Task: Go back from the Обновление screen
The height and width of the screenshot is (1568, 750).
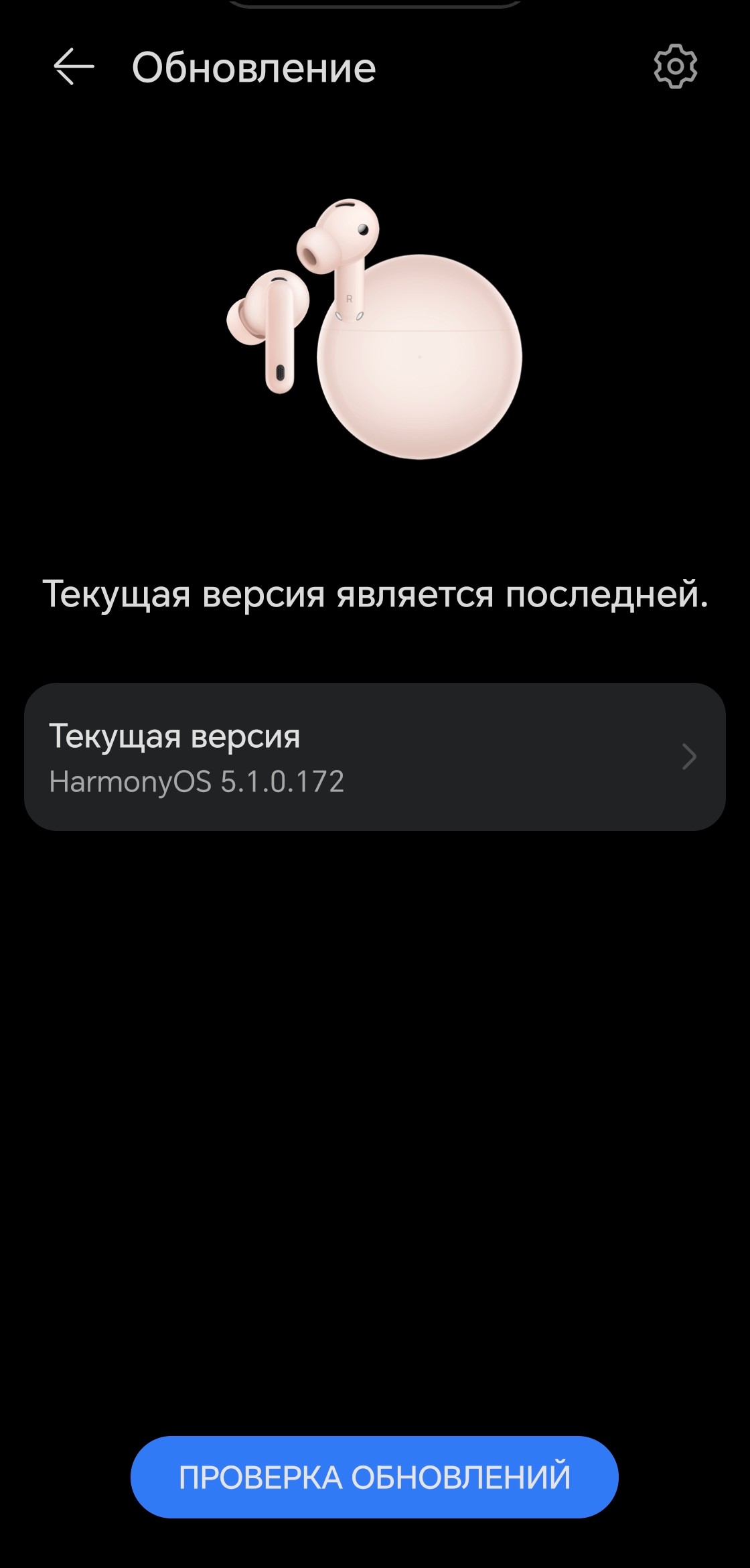Action: click(74, 67)
